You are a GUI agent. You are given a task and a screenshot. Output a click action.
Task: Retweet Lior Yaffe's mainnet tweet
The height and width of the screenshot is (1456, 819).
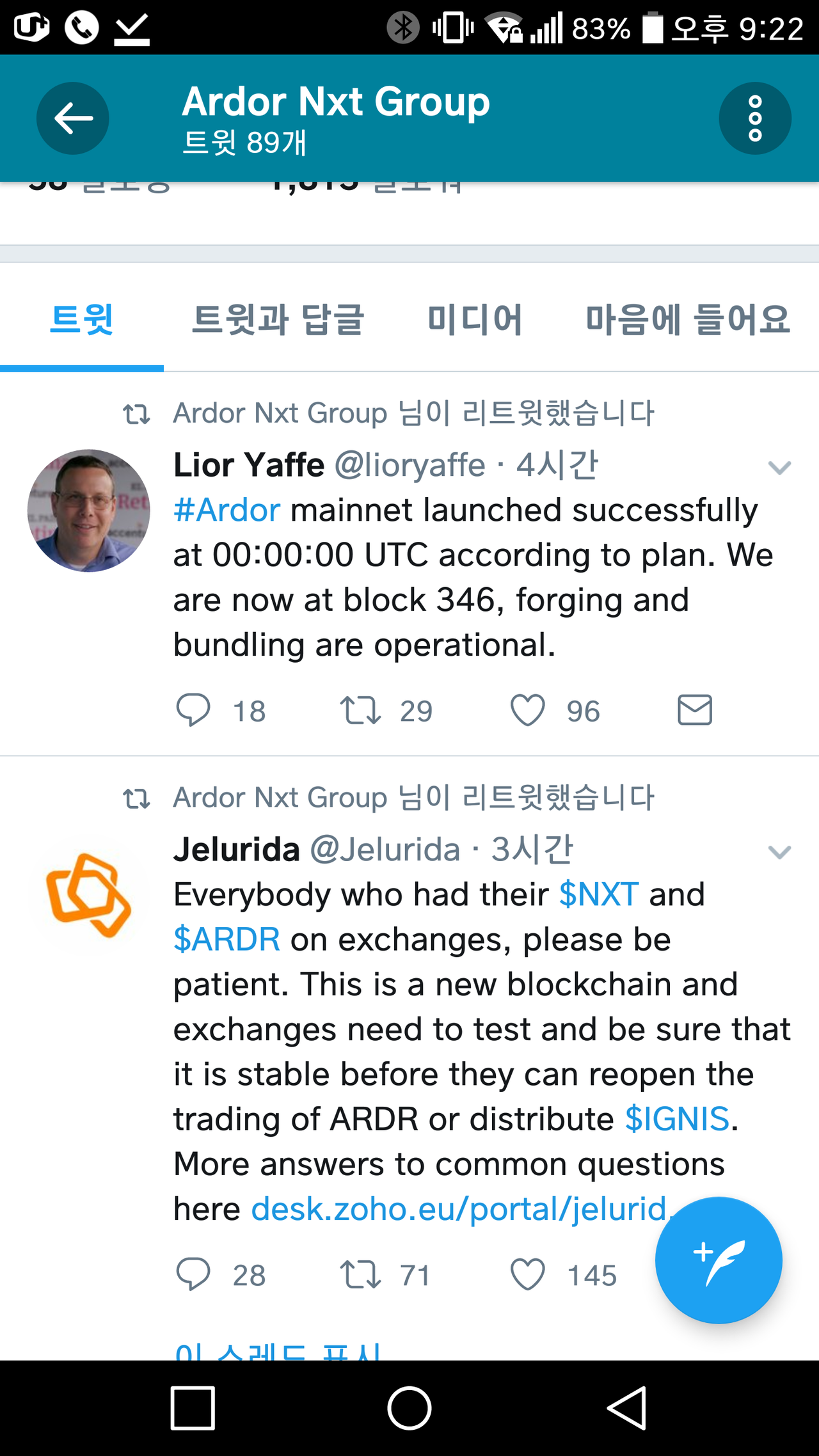tap(360, 710)
